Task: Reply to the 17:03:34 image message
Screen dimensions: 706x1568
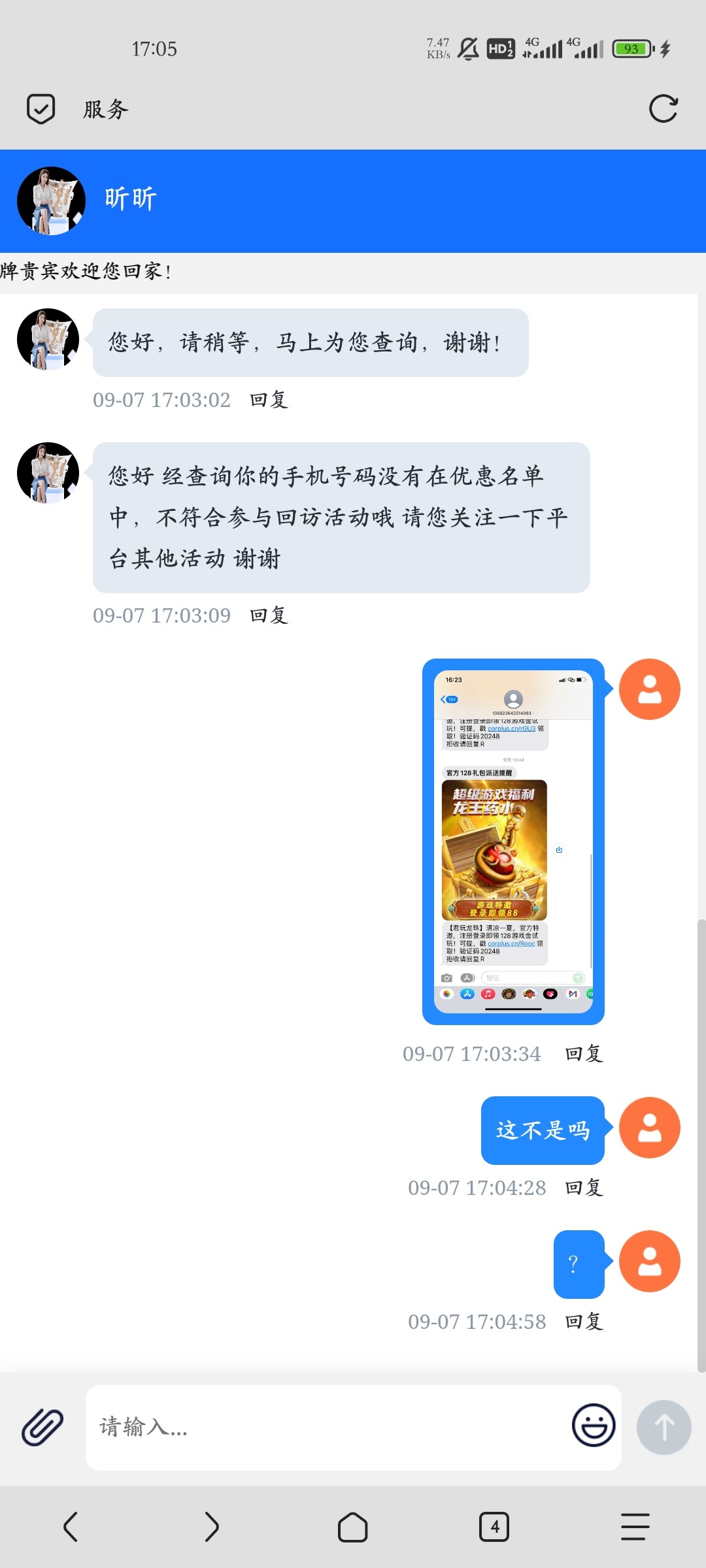Action: [584, 1054]
